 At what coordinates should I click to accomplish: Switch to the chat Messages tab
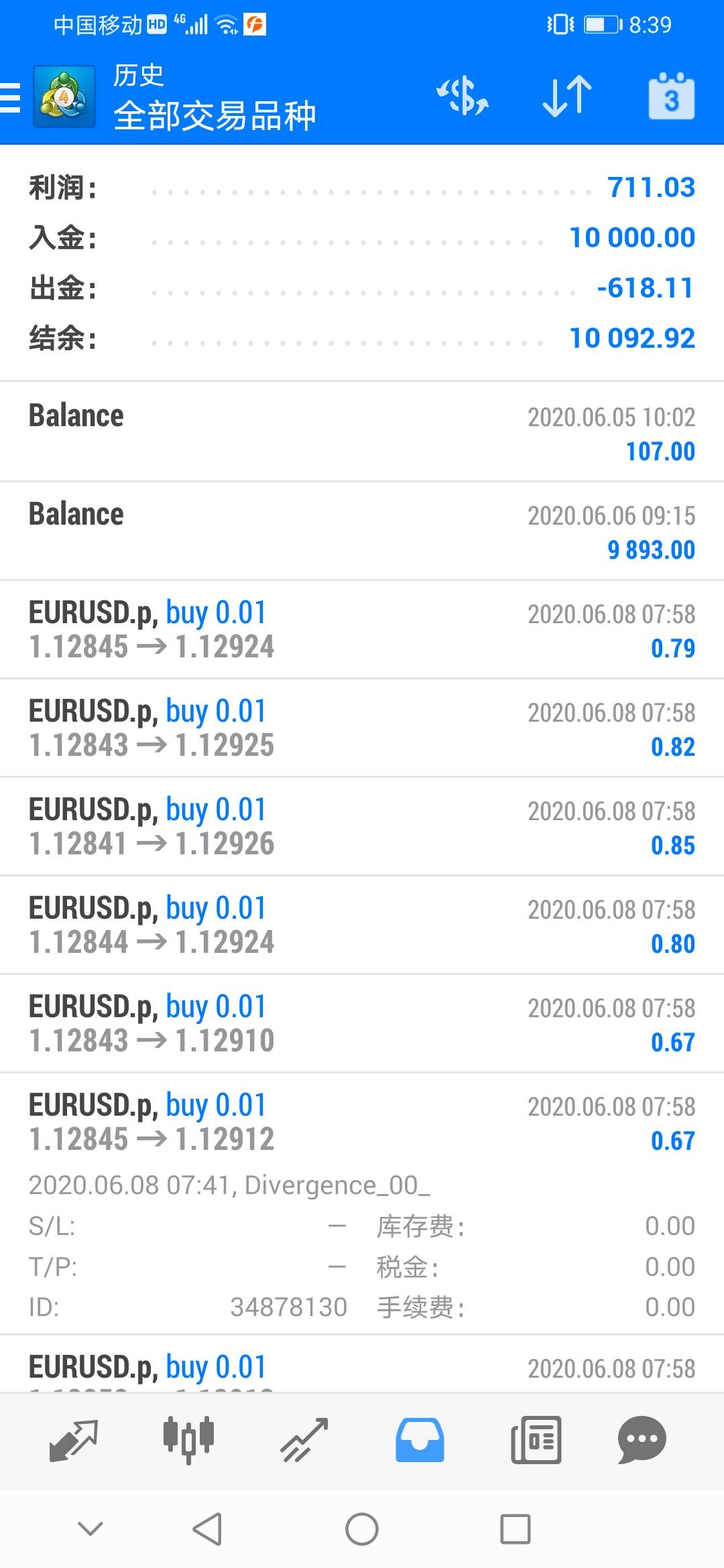(x=642, y=1440)
